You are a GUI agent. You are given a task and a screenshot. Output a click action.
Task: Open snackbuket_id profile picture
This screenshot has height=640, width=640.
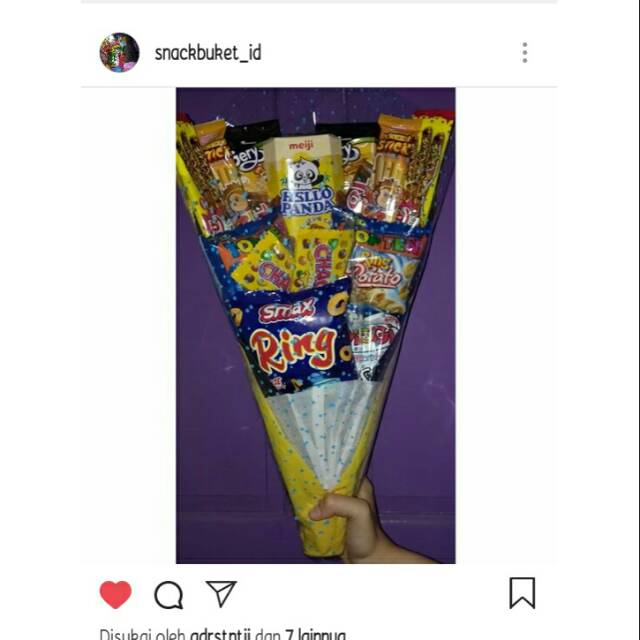[x=119, y=52]
